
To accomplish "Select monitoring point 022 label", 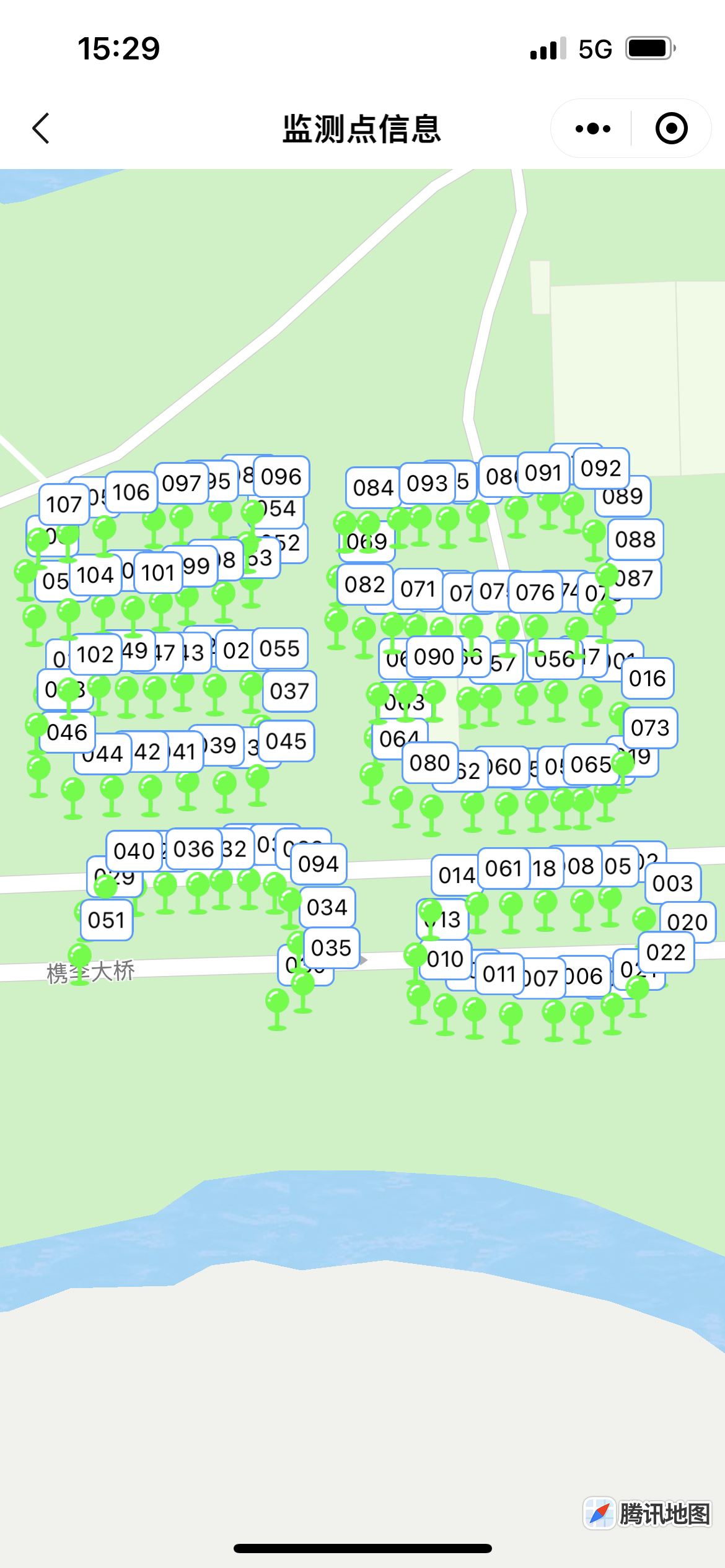I will tap(666, 952).
